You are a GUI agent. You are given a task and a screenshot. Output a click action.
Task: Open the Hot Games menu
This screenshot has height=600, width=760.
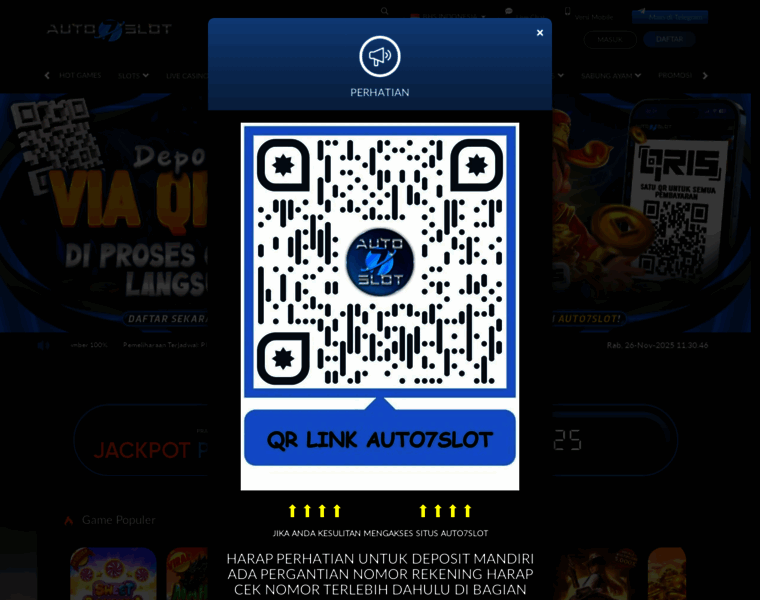(80, 75)
